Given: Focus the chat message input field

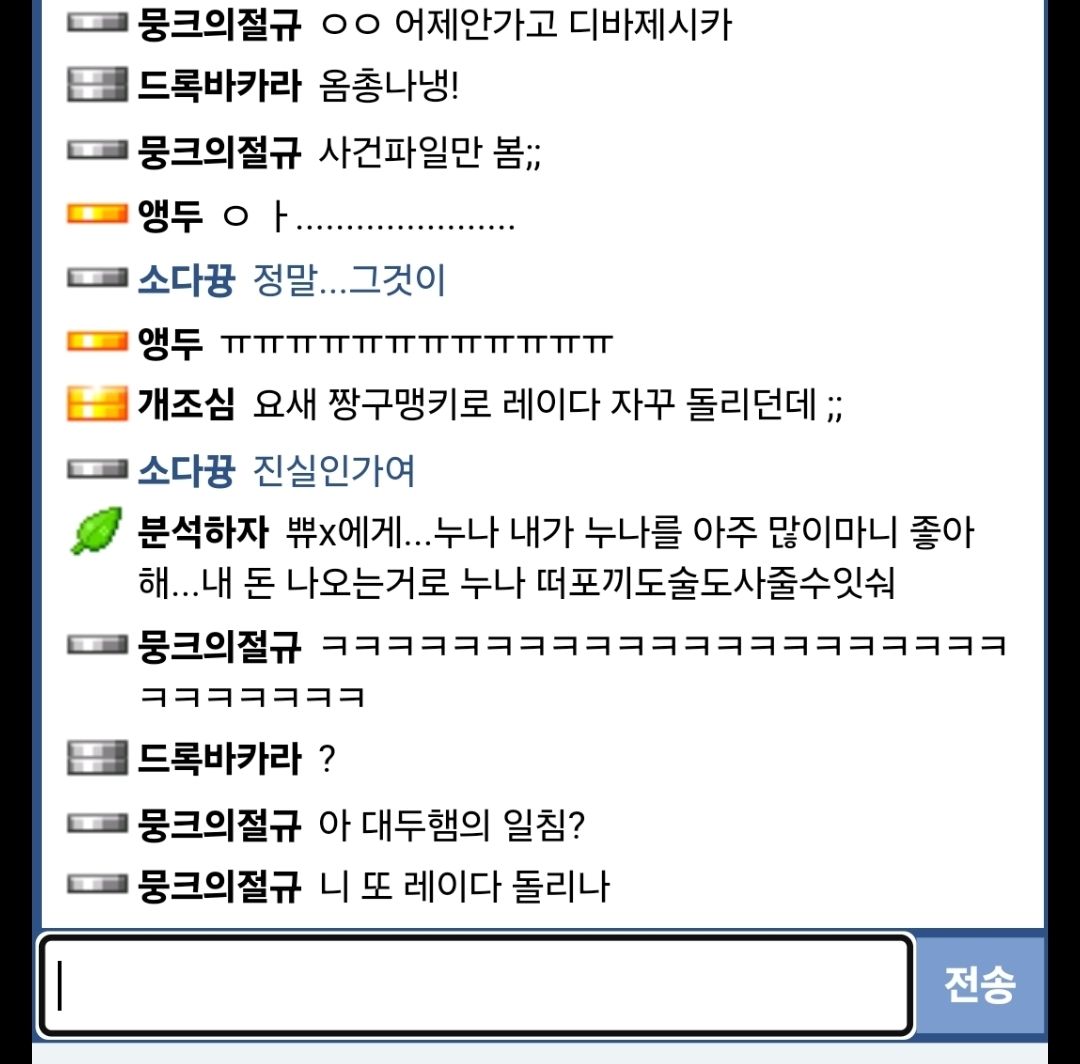Looking at the screenshot, I should 476,986.
